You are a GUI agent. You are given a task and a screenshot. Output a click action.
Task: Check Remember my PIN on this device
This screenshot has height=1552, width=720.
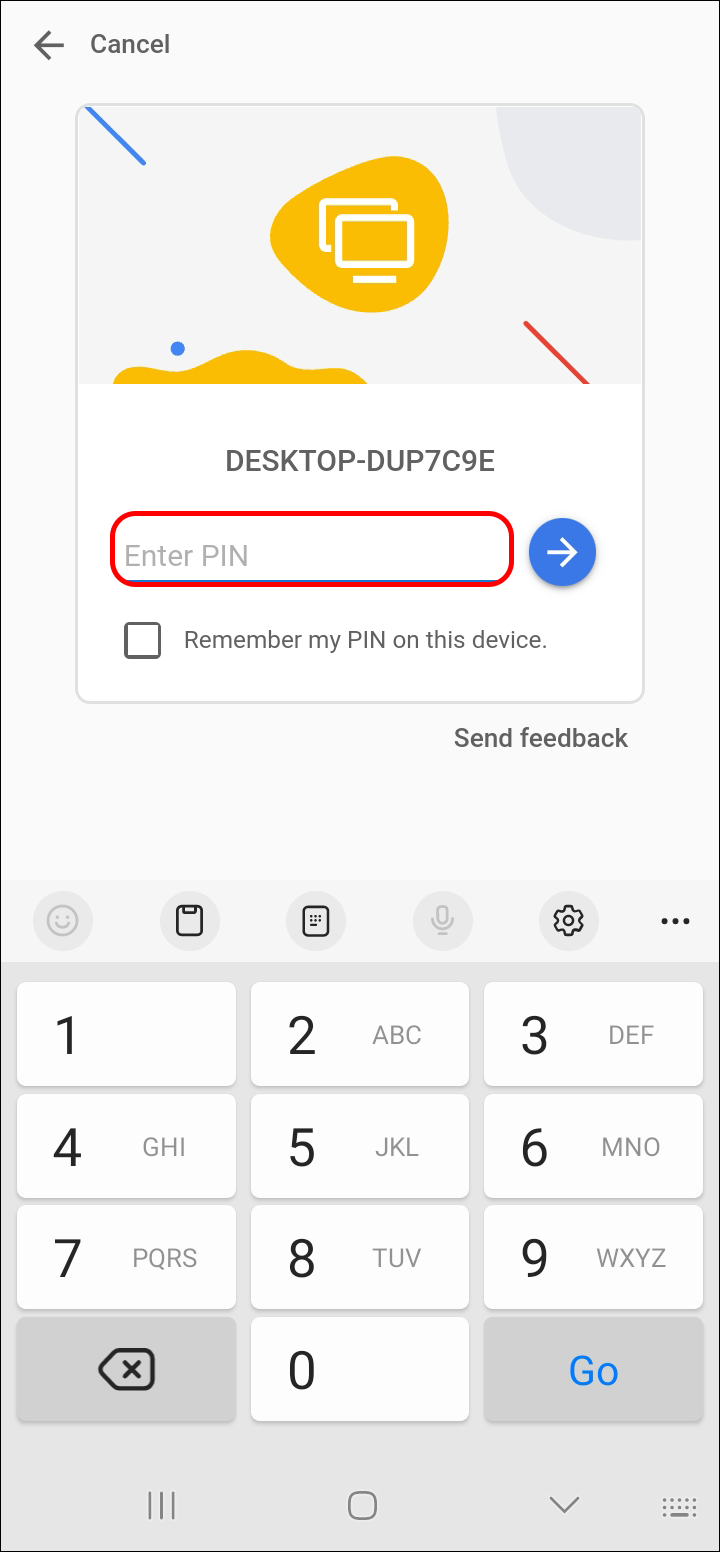tap(143, 640)
